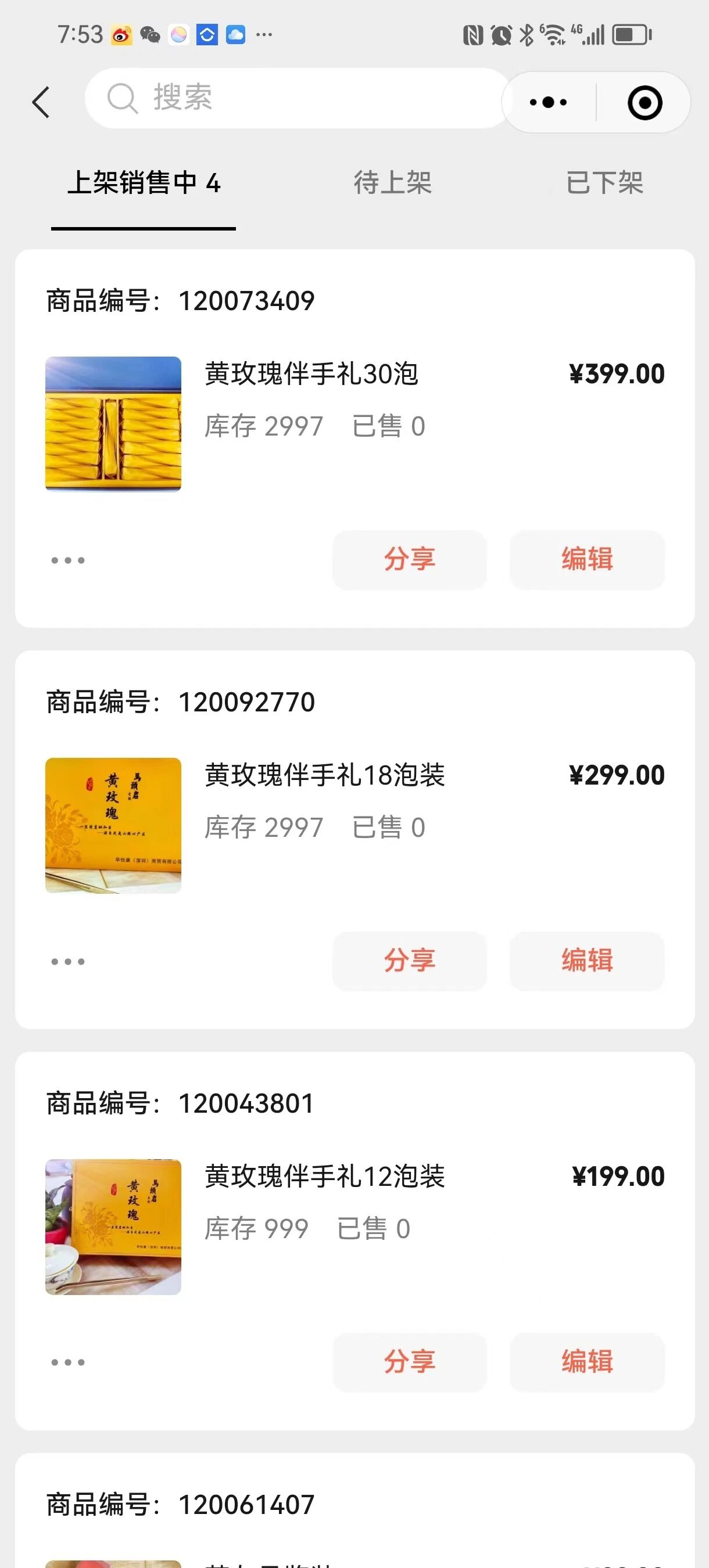Open more options for product 120073409
Viewport: 709px width, 1568px height.
67,560
